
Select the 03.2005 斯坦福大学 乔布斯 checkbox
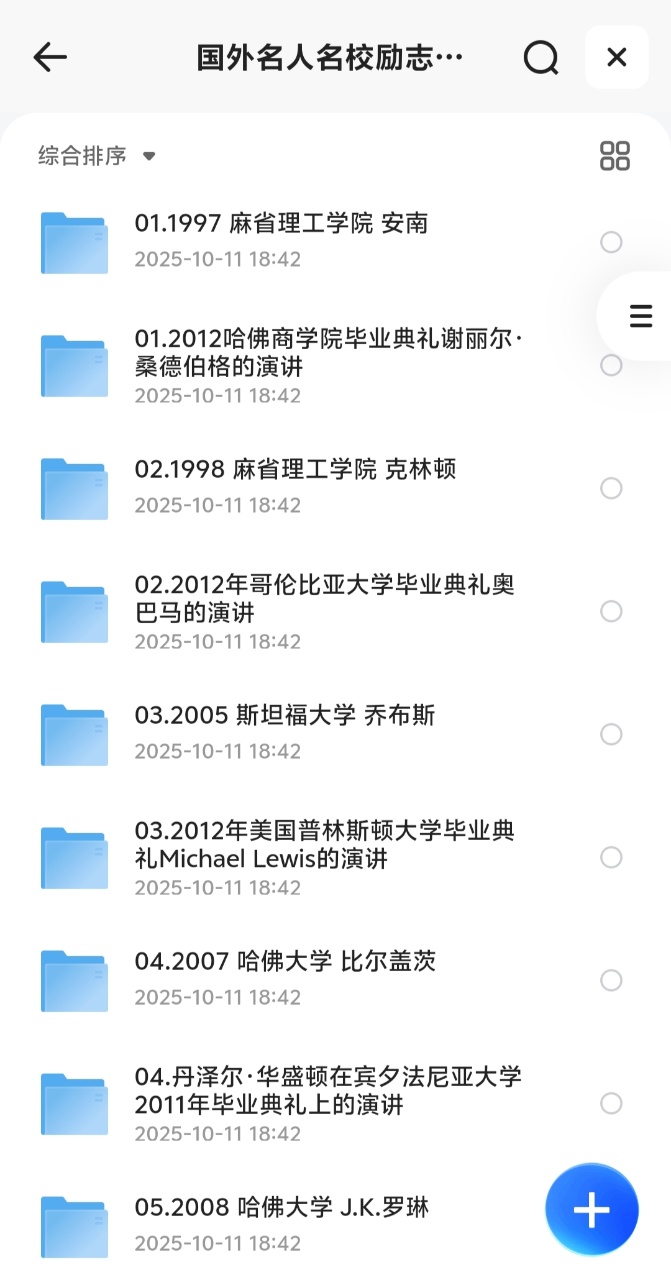(611, 734)
